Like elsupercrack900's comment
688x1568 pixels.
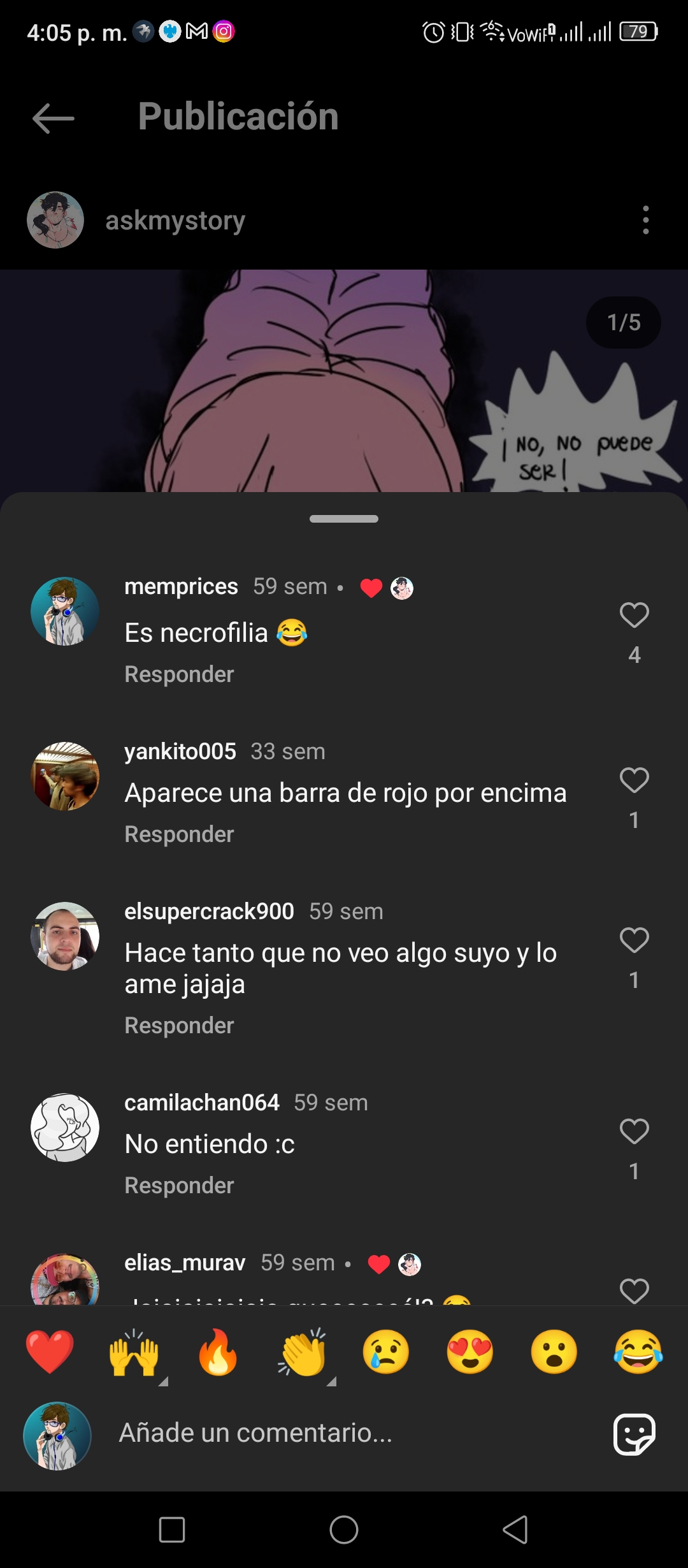634,940
